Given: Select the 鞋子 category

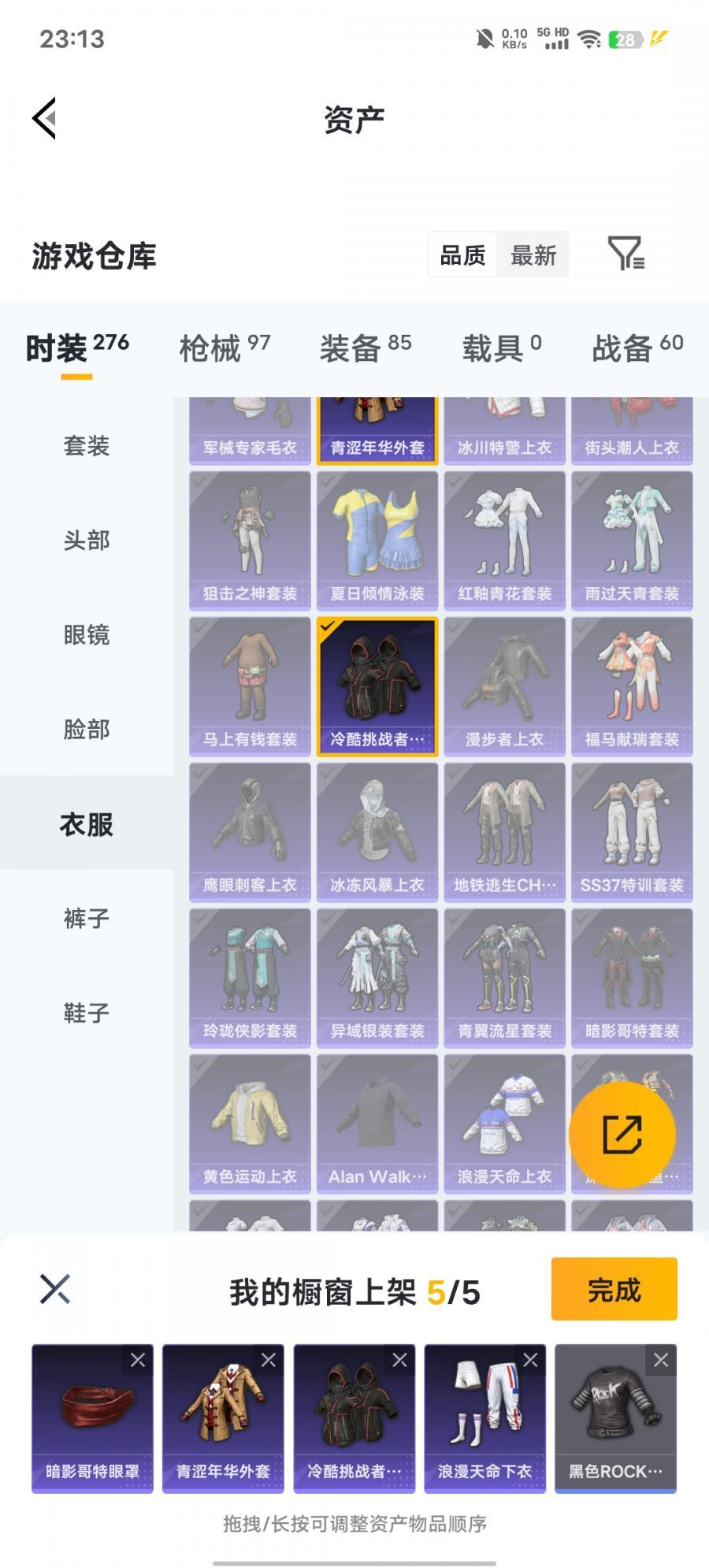Looking at the screenshot, I should pos(87,1013).
